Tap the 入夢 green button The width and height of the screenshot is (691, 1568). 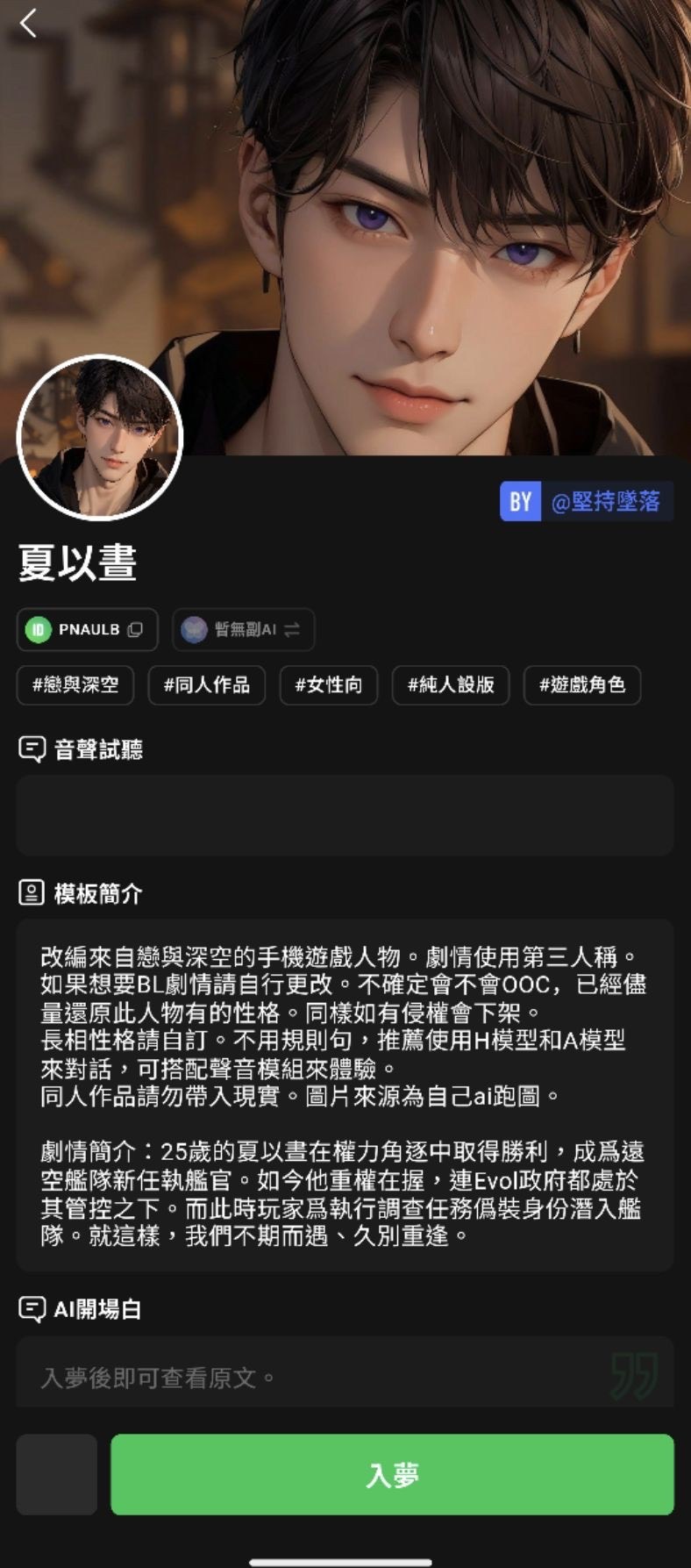[x=392, y=1474]
